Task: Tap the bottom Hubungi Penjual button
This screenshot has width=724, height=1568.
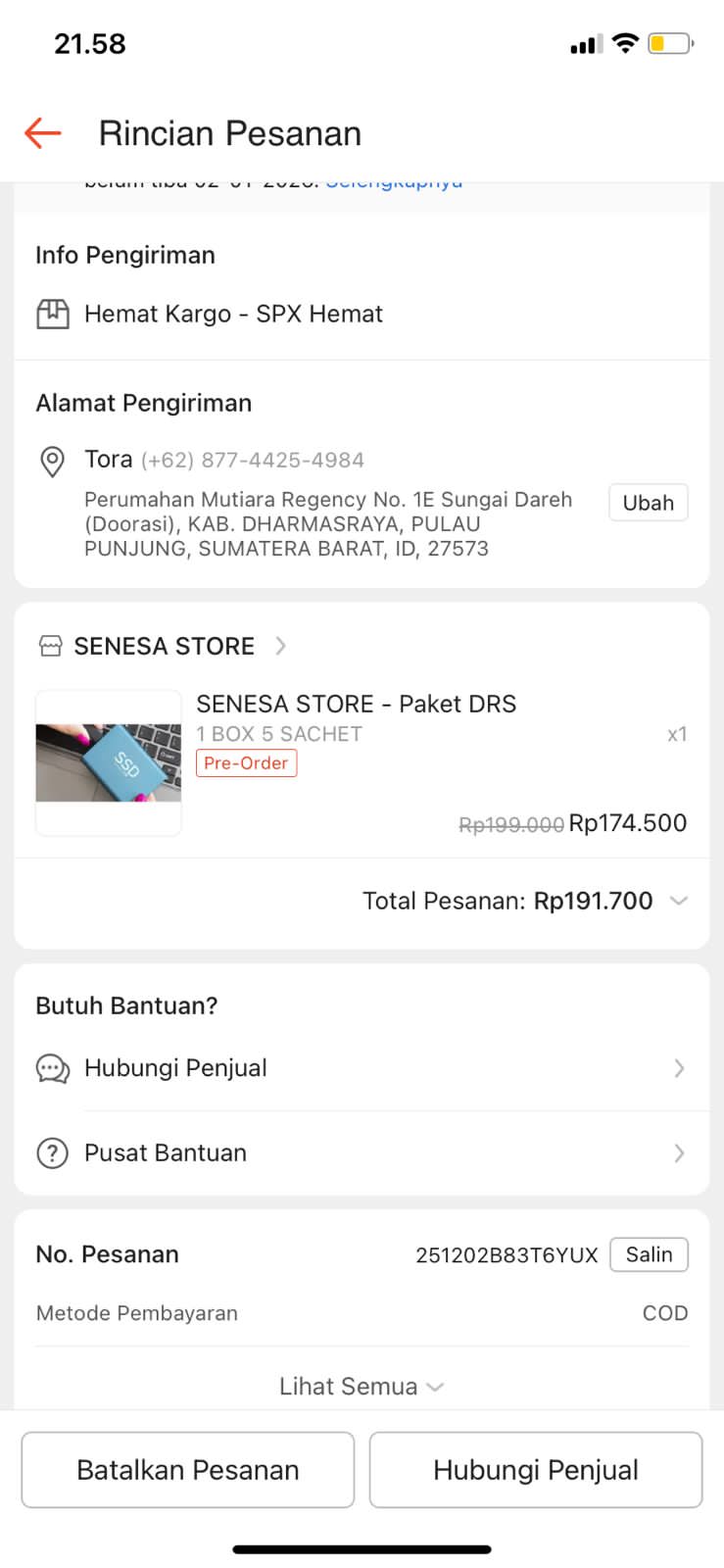Action: (536, 1470)
